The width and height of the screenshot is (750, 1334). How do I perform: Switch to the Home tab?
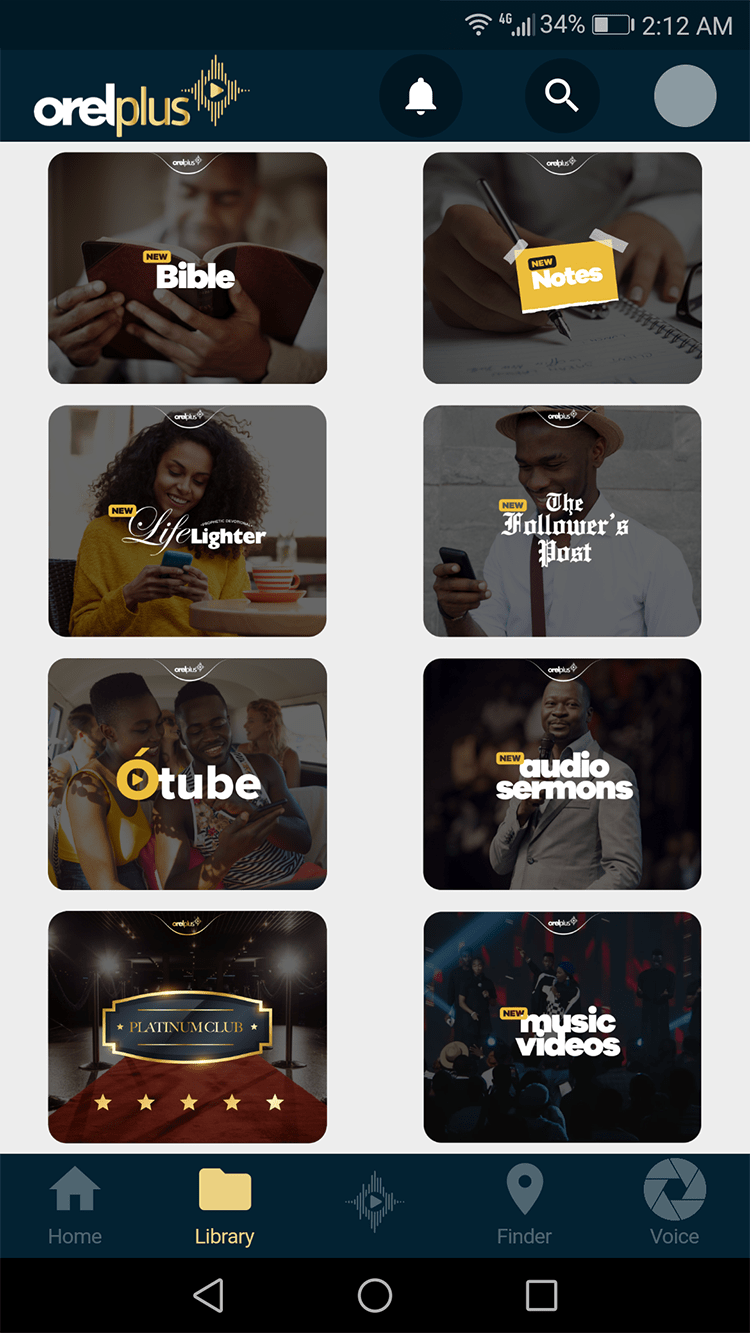click(75, 1206)
